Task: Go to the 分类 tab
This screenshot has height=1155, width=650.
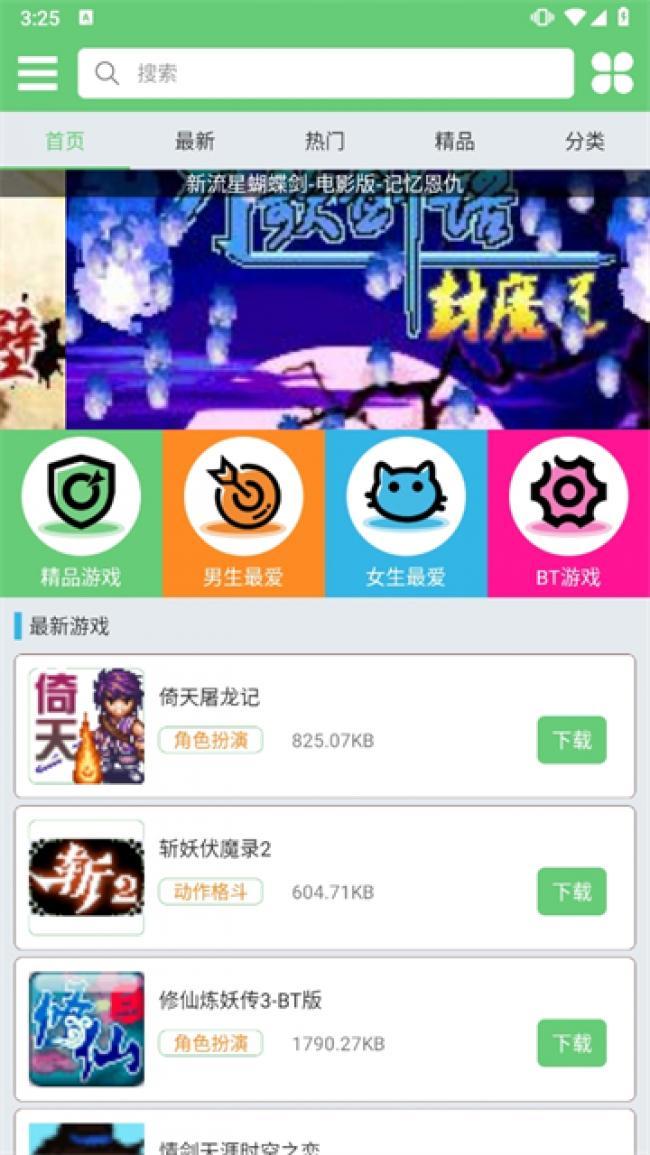Action: click(x=584, y=141)
